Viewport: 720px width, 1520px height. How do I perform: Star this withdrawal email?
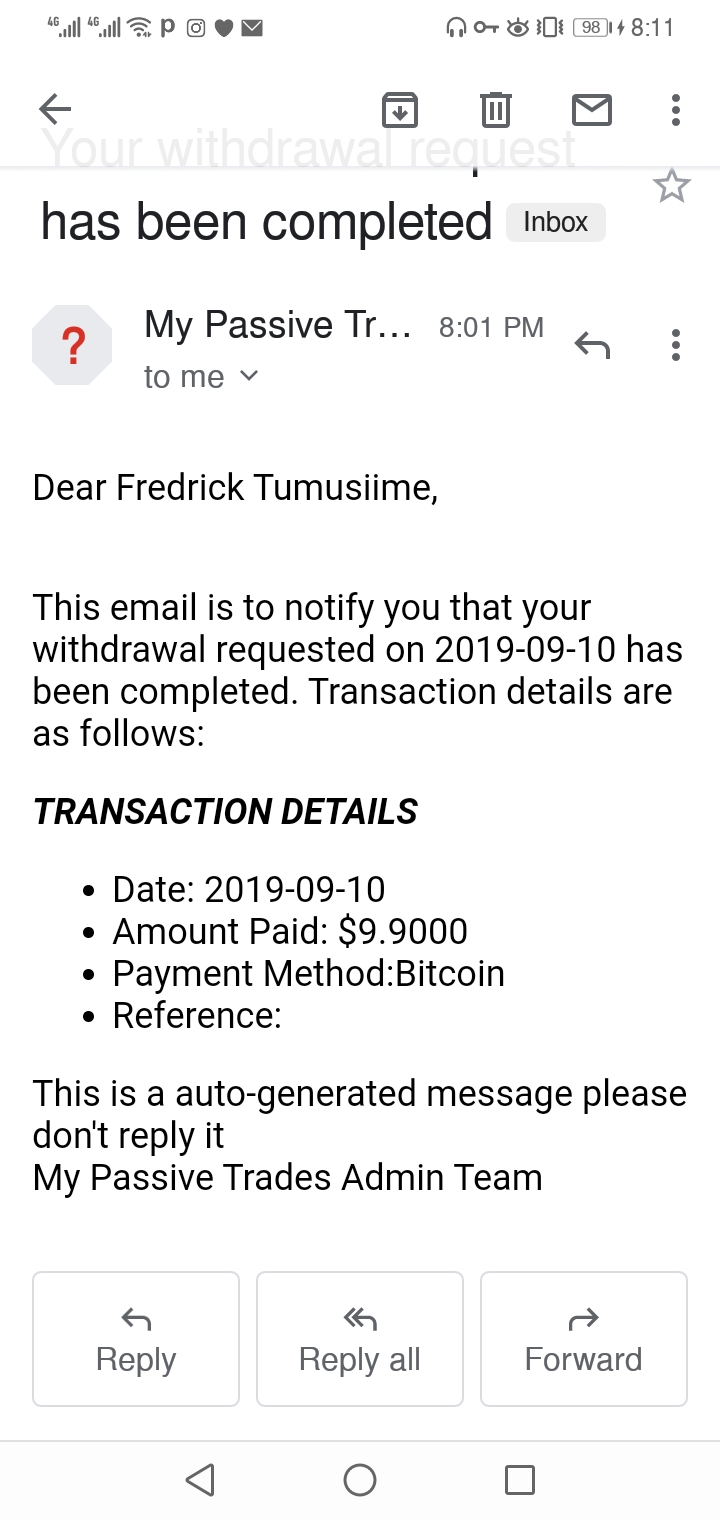(x=671, y=186)
